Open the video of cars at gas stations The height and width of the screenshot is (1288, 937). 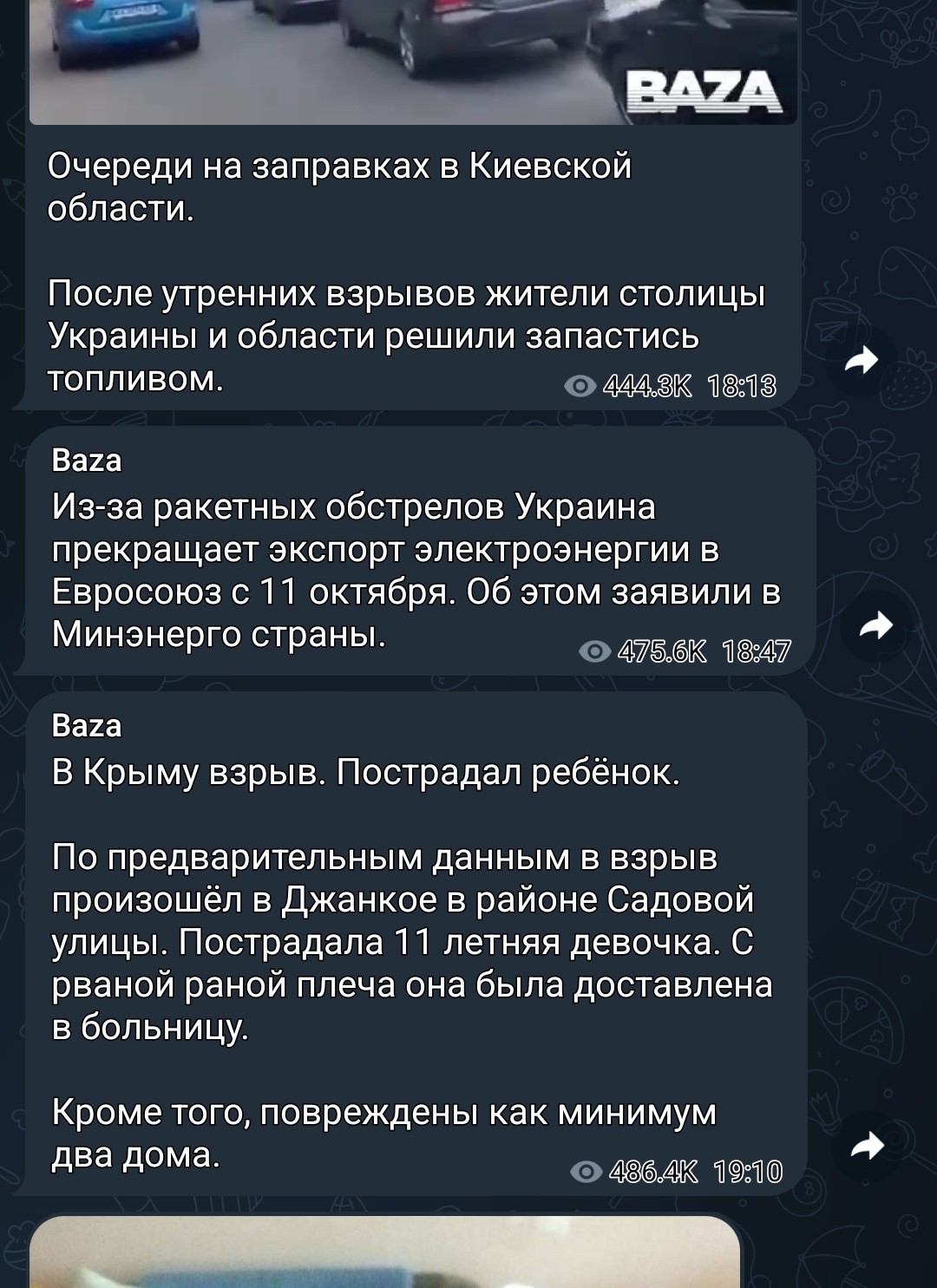tap(413, 62)
